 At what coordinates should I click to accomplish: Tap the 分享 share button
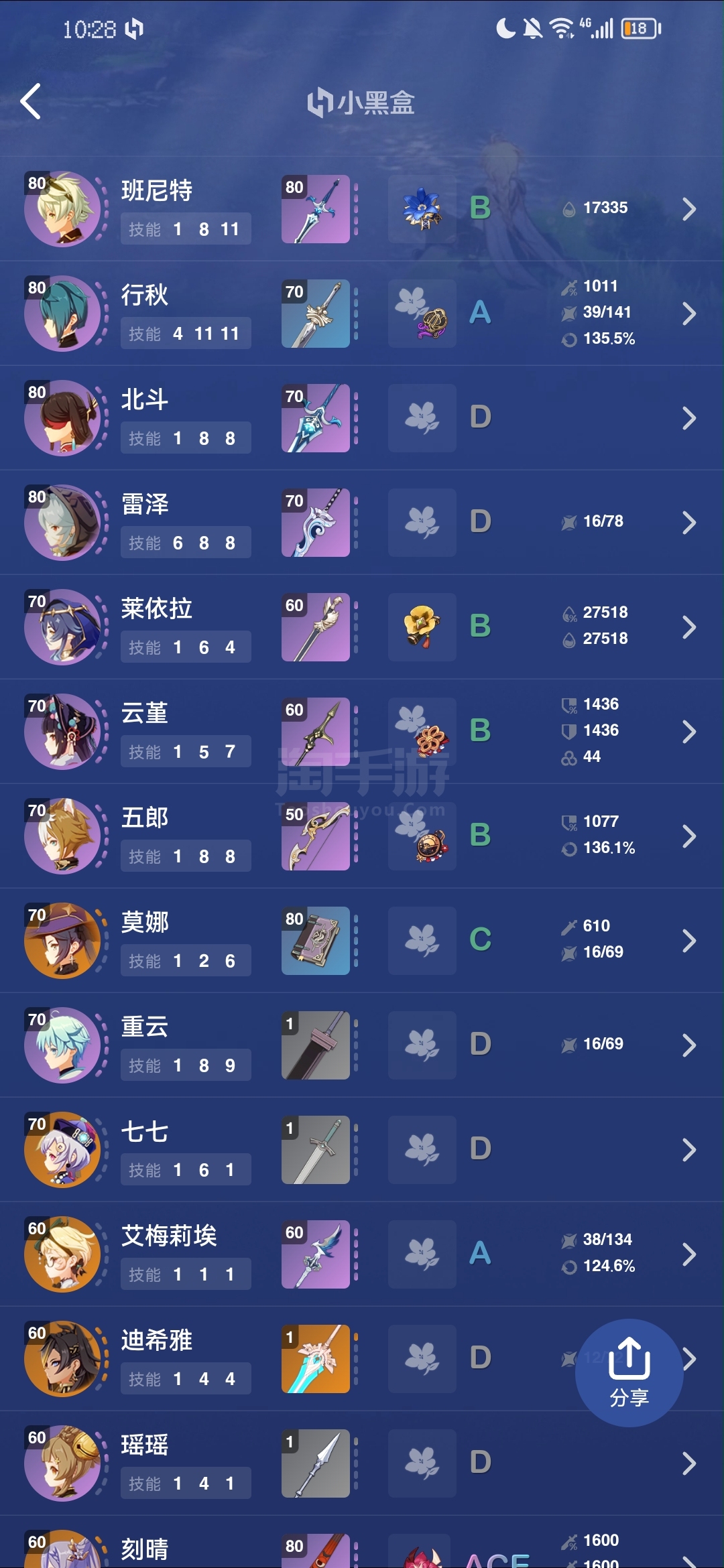pos(629,1372)
